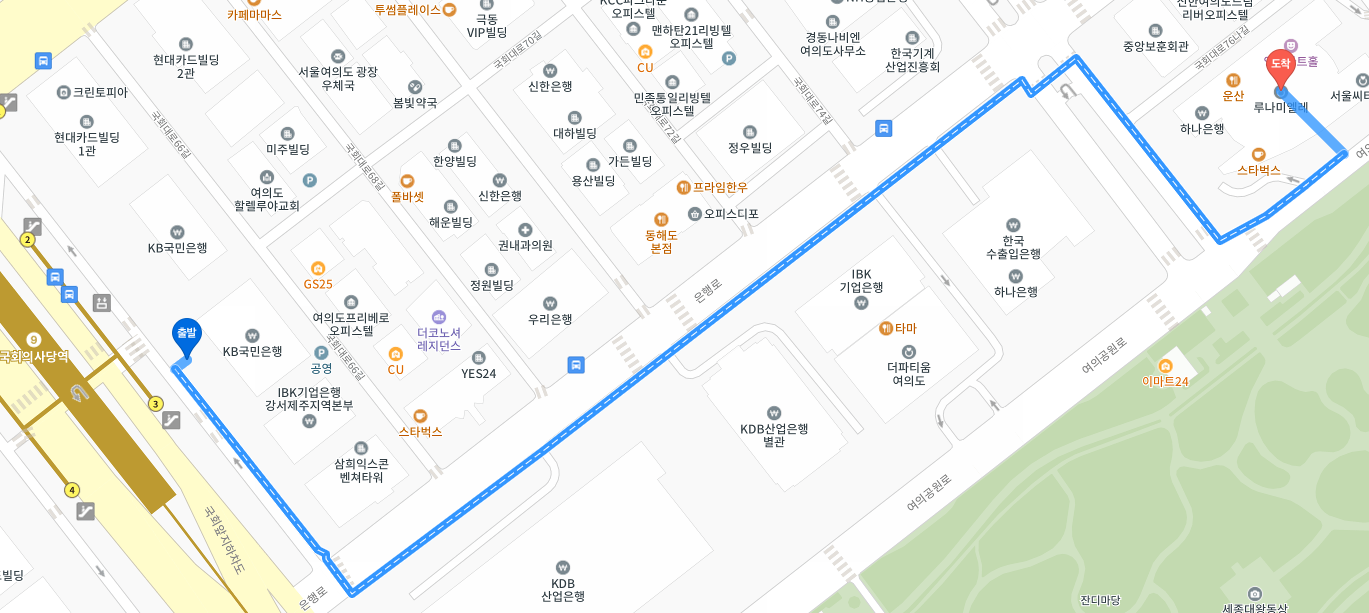The image size is (1369, 613).
Task: Select the YES24 place marker
Action: click(x=478, y=358)
